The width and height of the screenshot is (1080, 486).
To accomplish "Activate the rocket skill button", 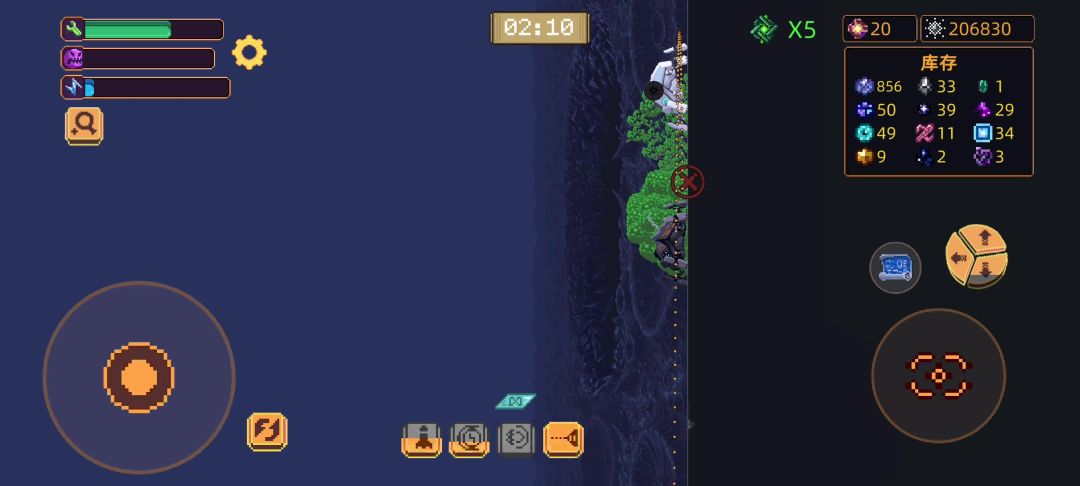I will point(422,440).
